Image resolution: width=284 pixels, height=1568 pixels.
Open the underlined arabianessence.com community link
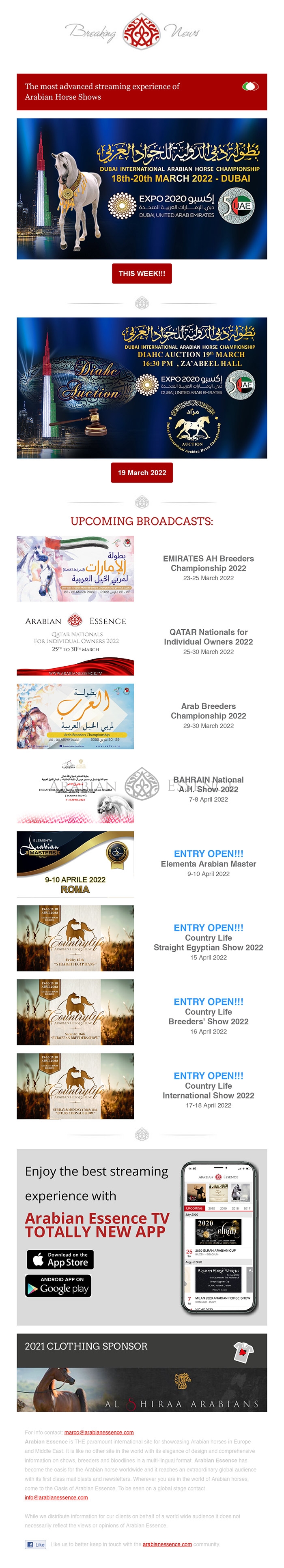[167, 1544]
